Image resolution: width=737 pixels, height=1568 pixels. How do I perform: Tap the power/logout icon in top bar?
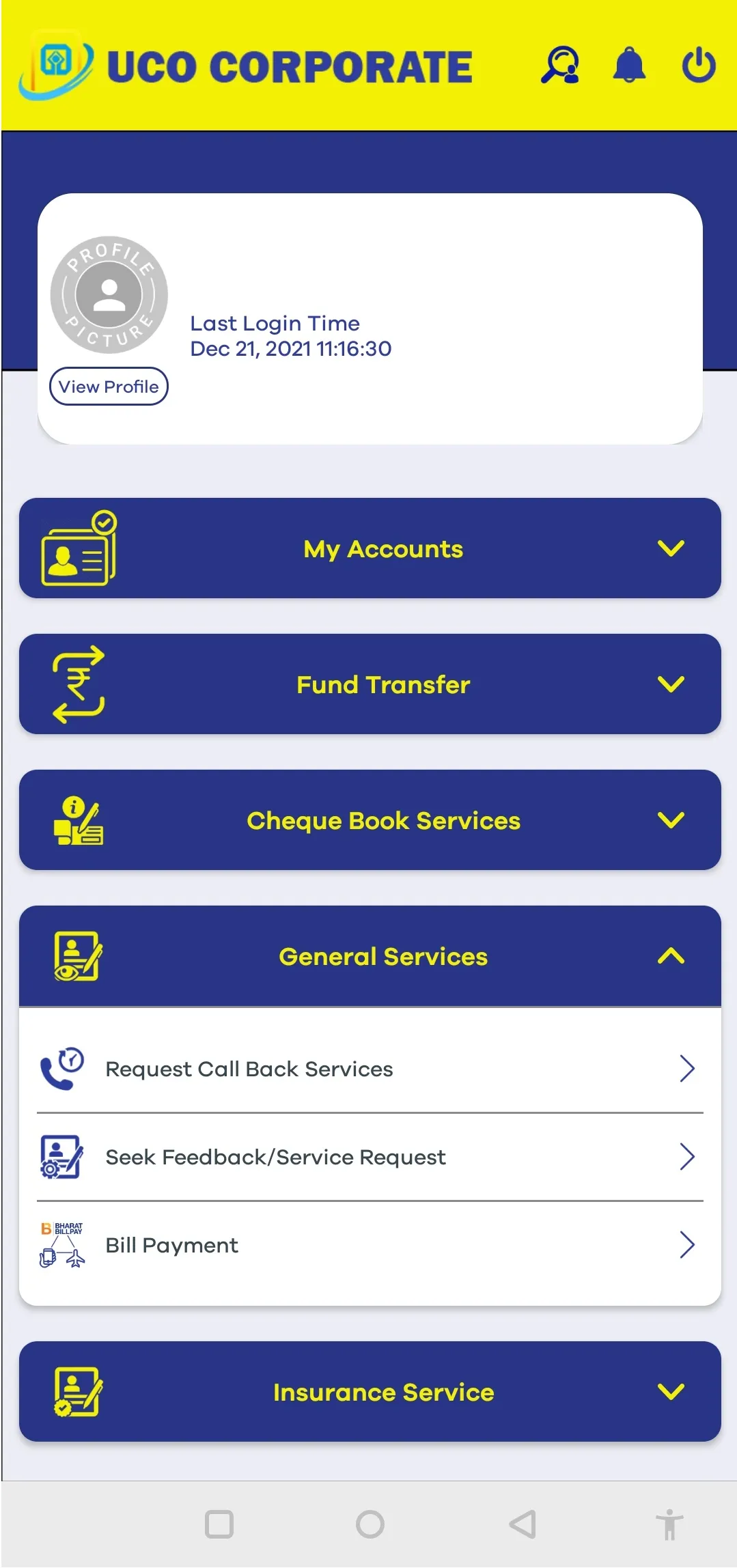698,66
